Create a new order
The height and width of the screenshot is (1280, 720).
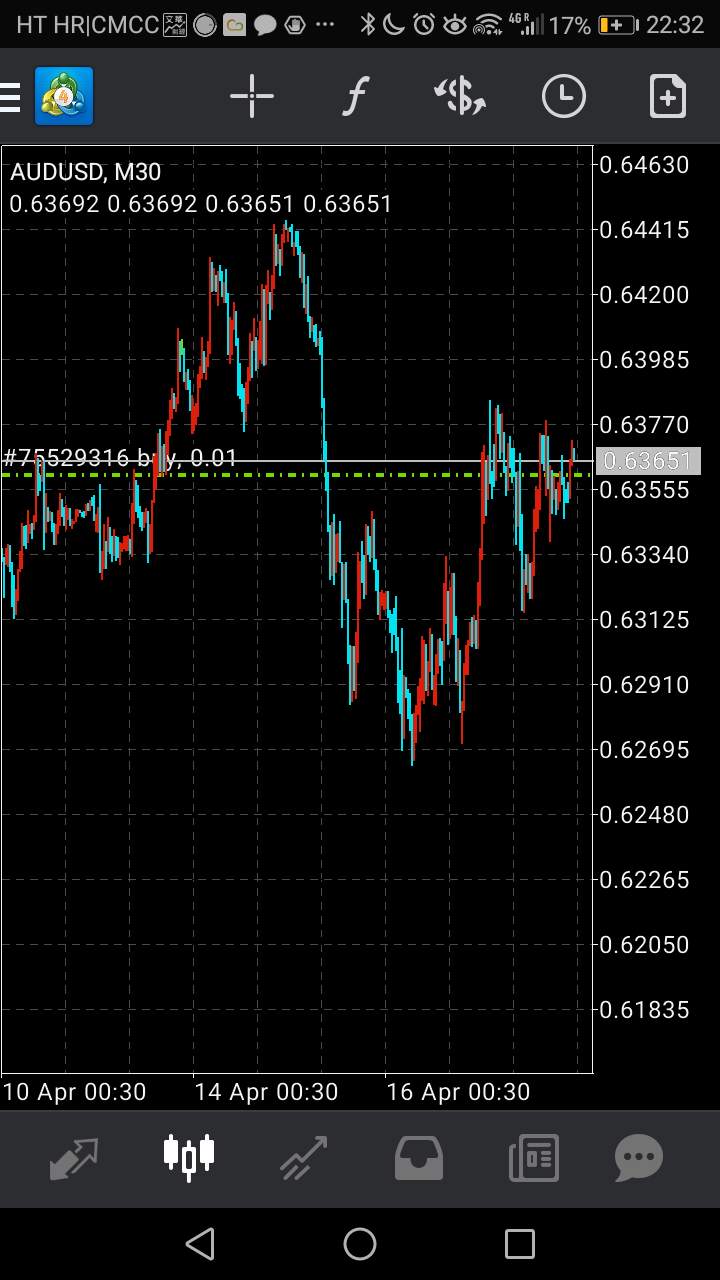[x=667, y=97]
